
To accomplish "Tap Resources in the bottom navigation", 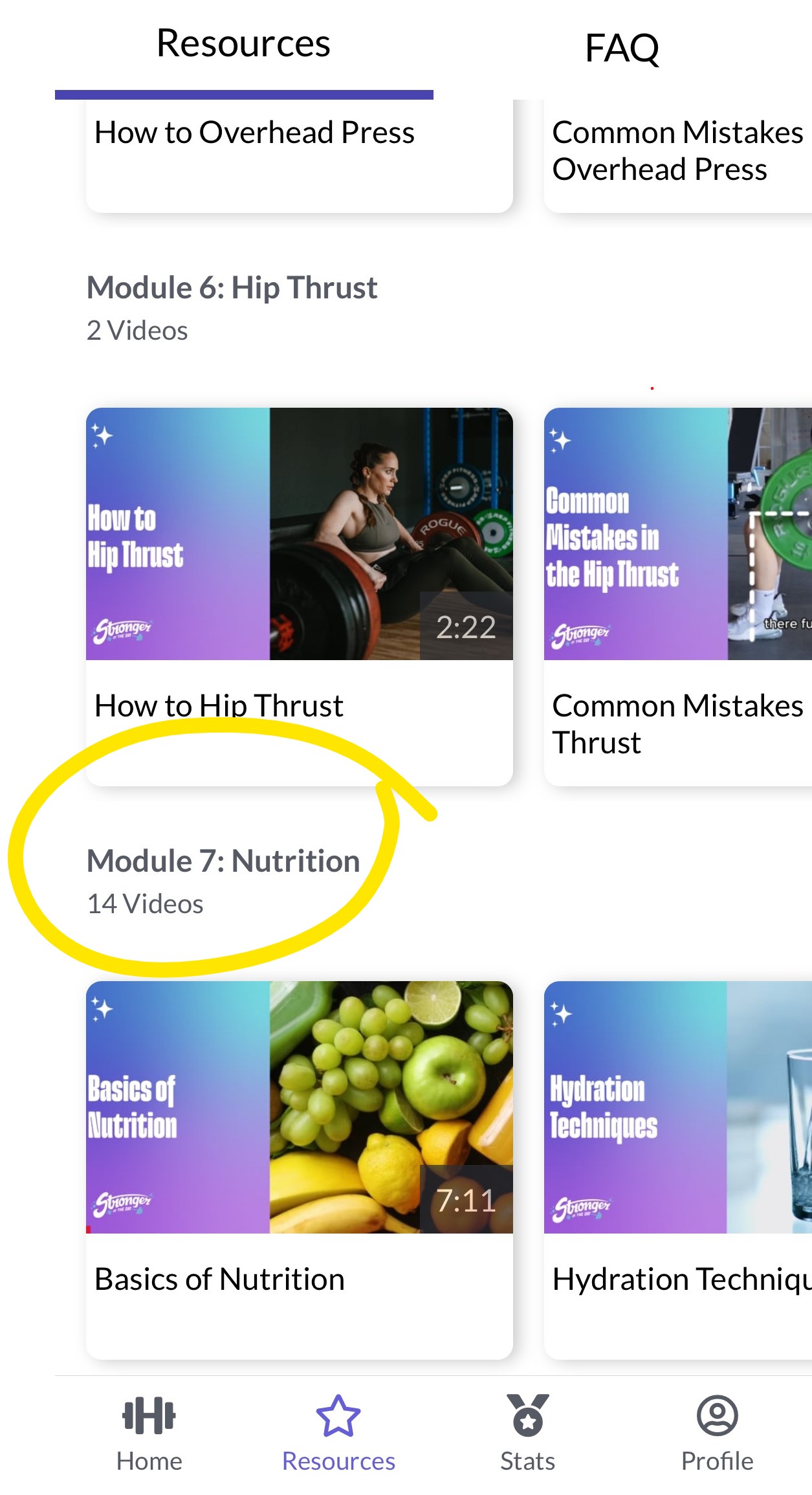I will [x=338, y=1433].
